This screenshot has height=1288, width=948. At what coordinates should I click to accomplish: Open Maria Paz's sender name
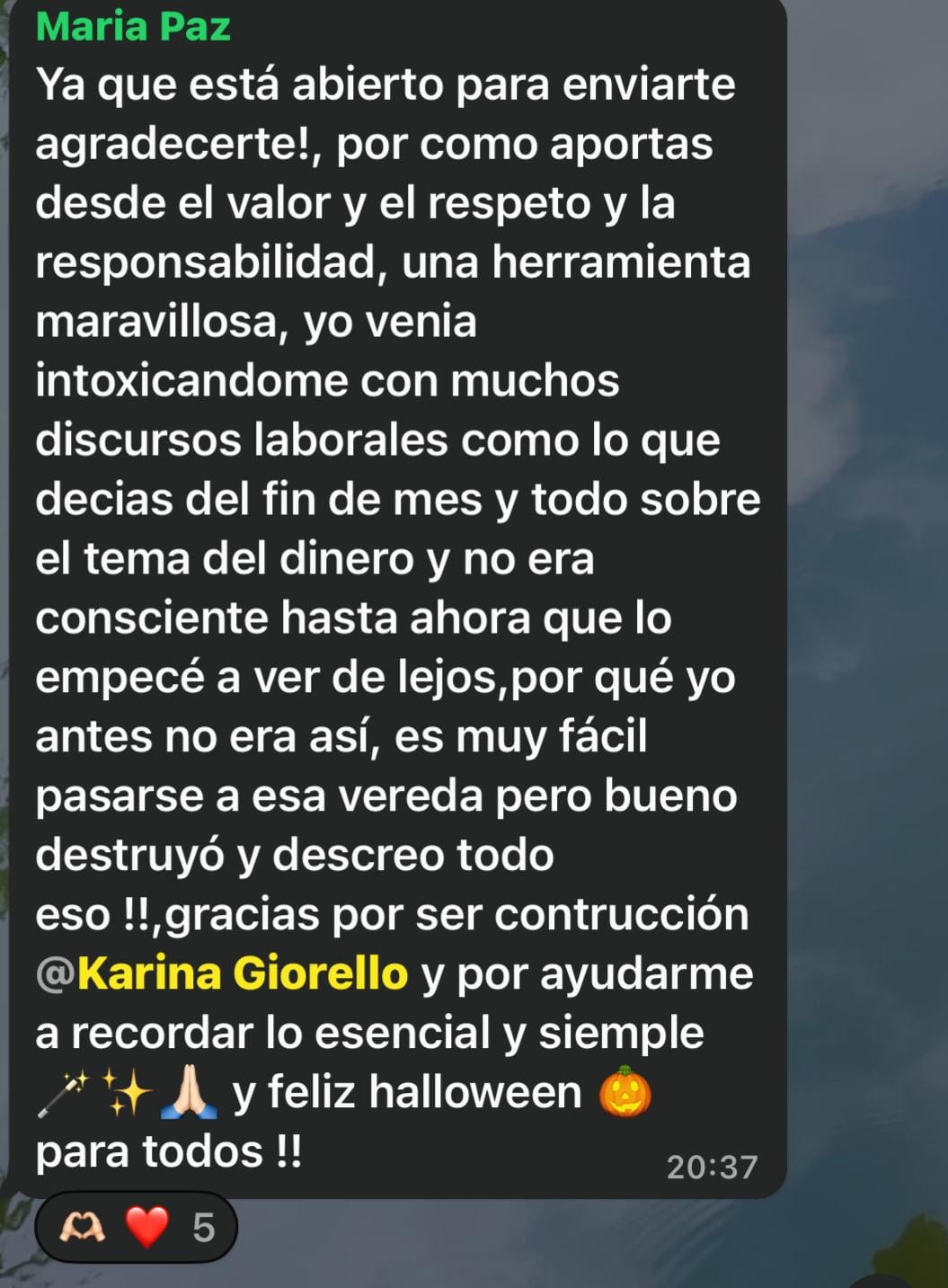point(133,25)
